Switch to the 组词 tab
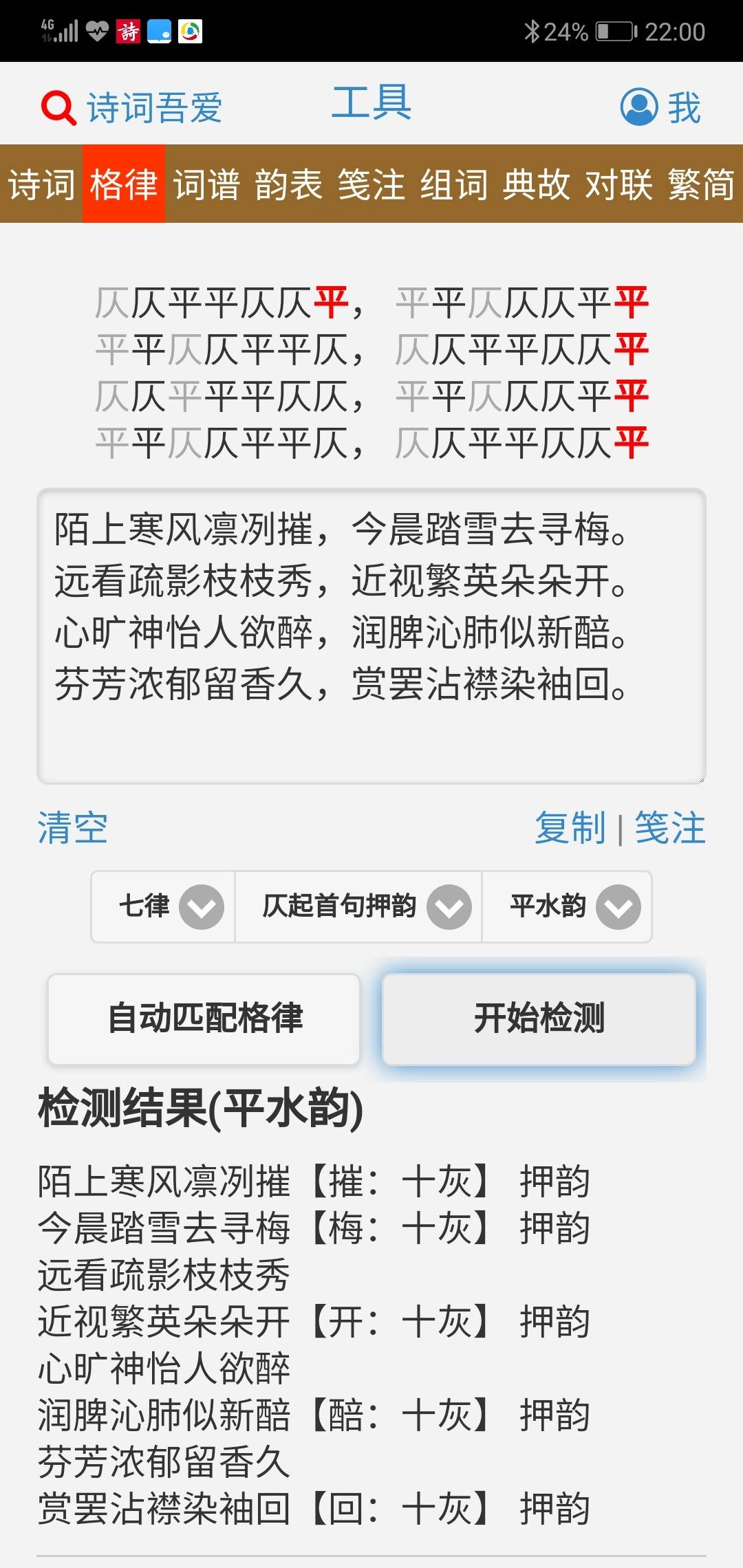 (454, 184)
